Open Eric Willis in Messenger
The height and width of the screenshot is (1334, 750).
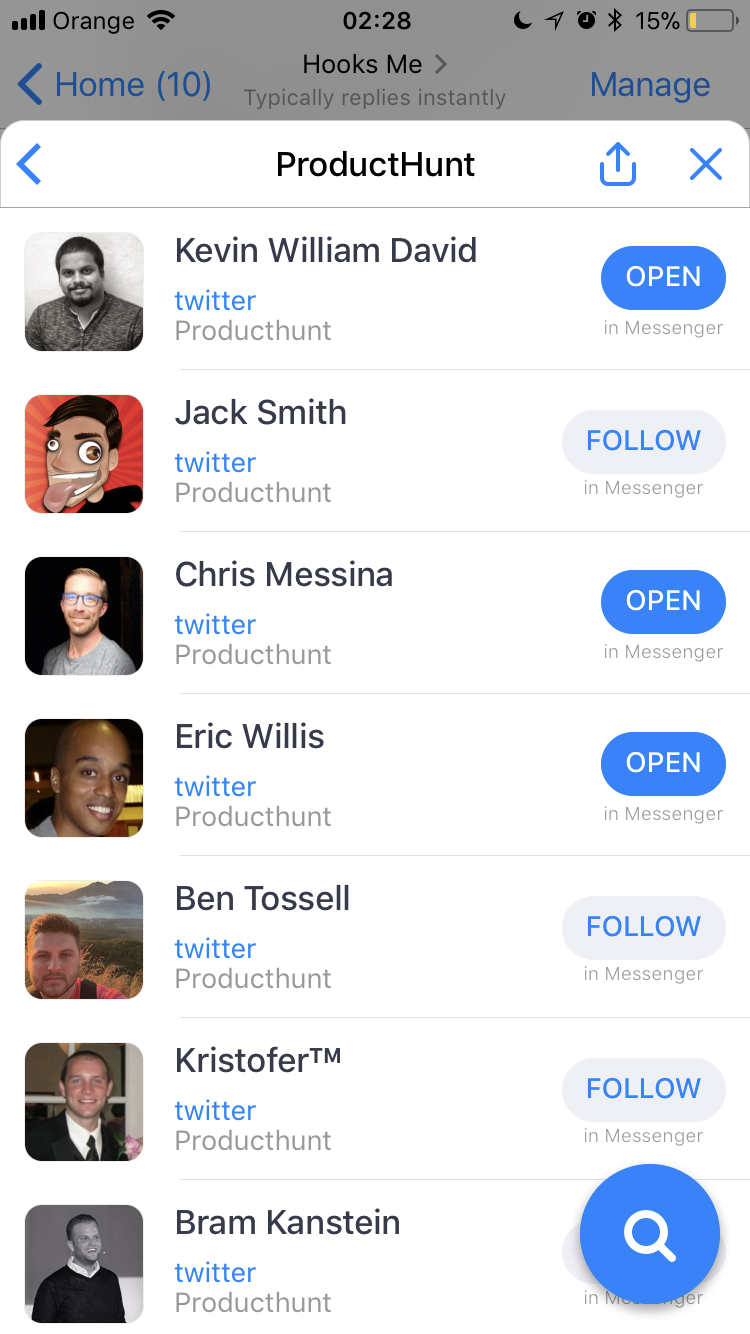tap(663, 763)
